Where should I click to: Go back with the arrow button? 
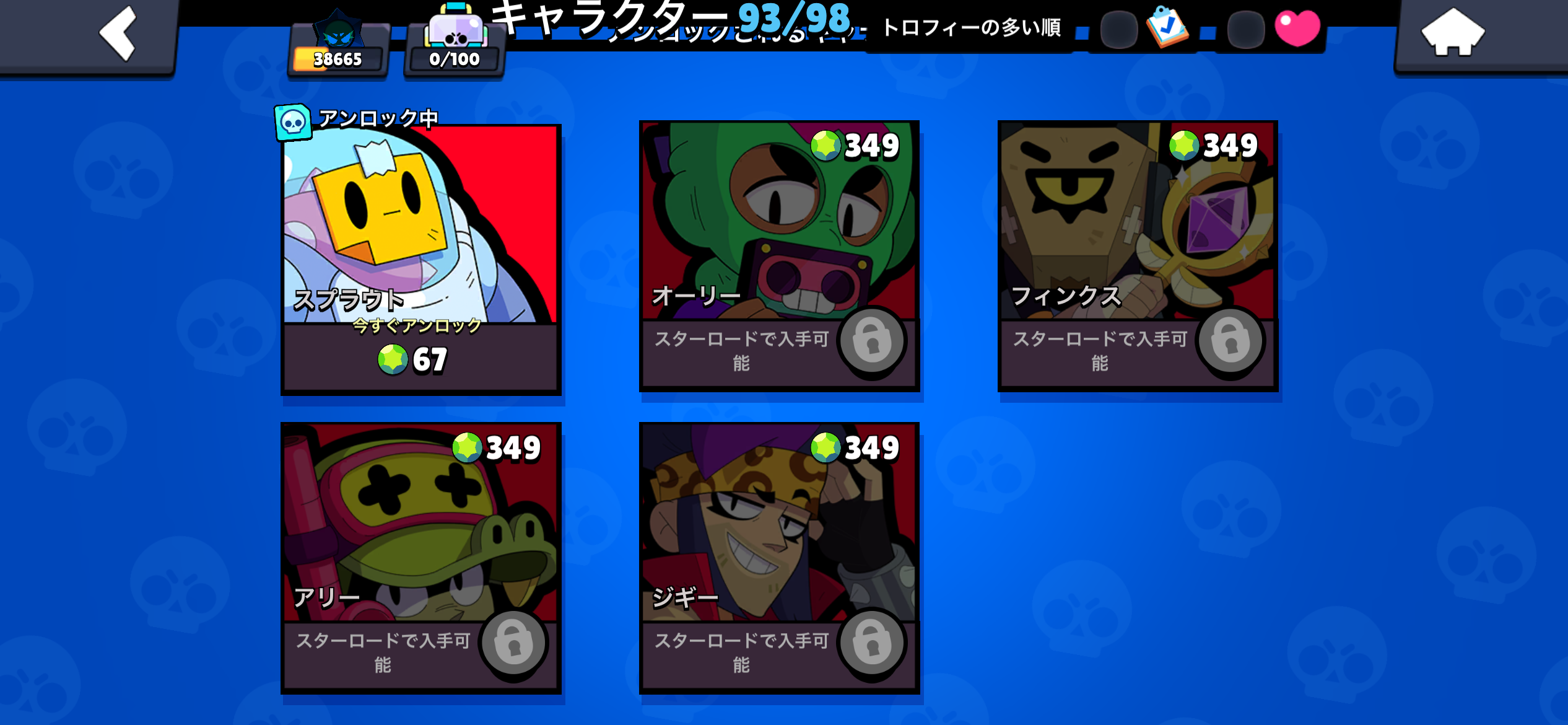[118, 34]
